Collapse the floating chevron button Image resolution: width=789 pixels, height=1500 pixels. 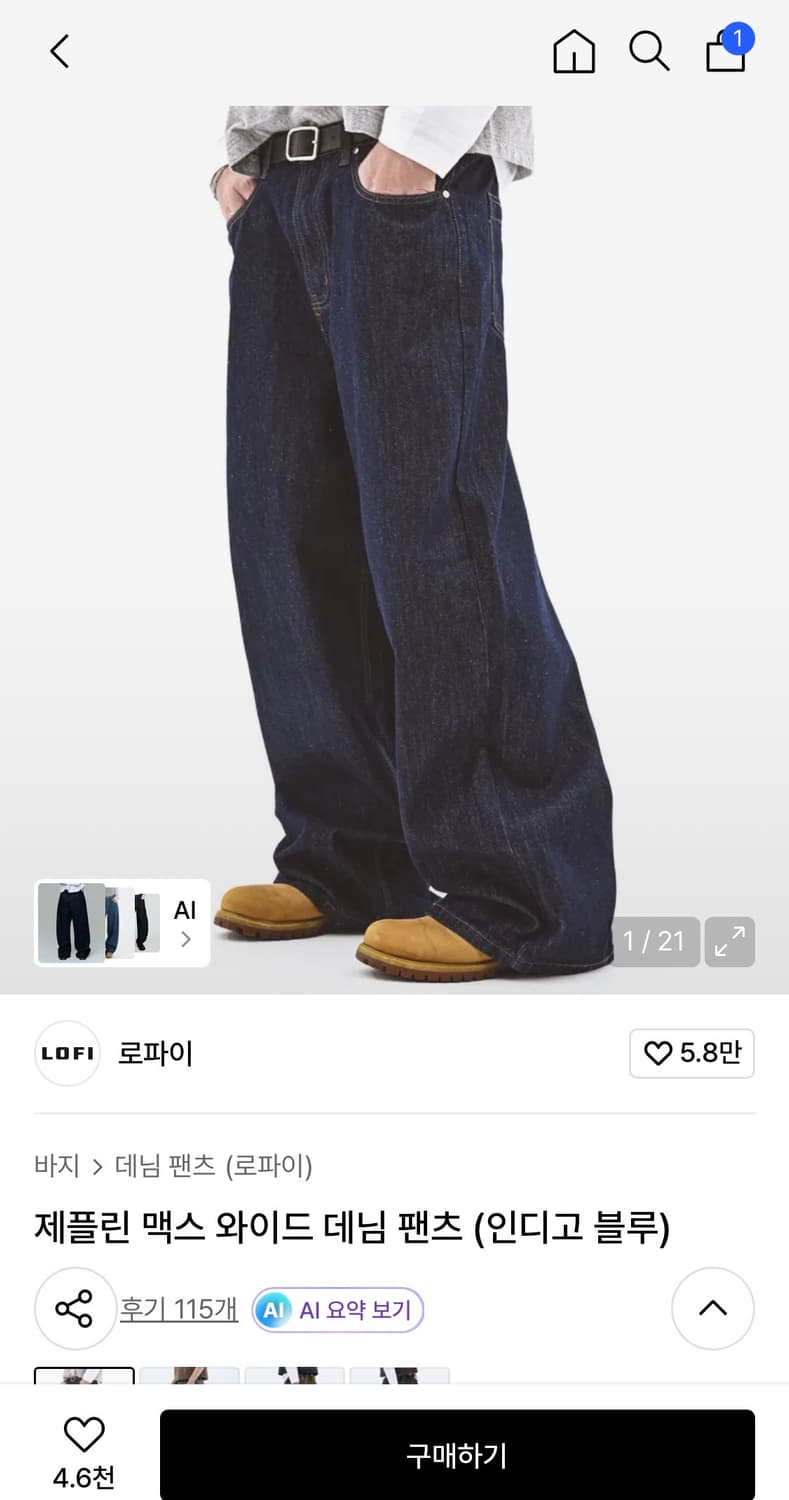point(712,1308)
